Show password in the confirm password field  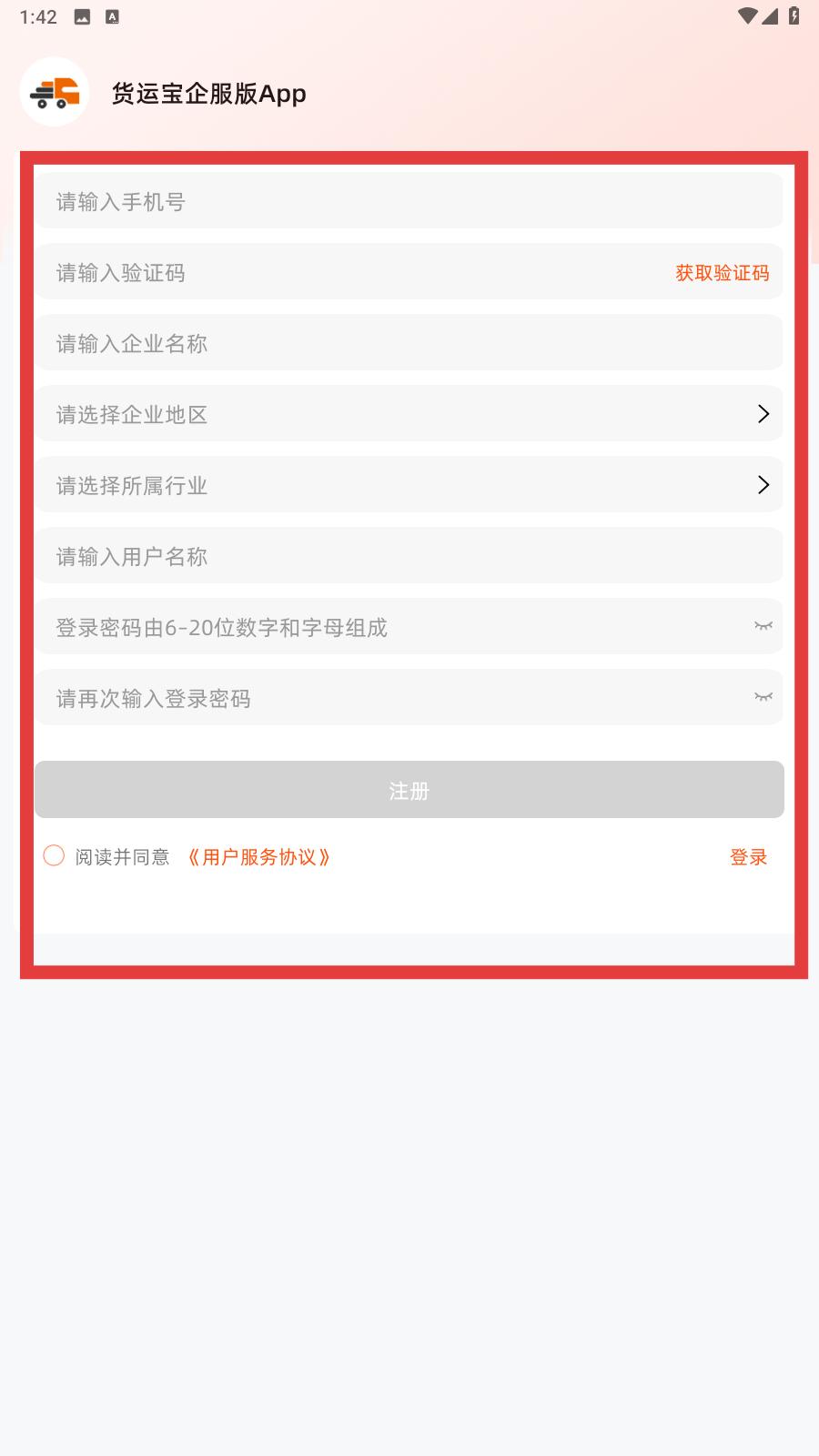[763, 697]
